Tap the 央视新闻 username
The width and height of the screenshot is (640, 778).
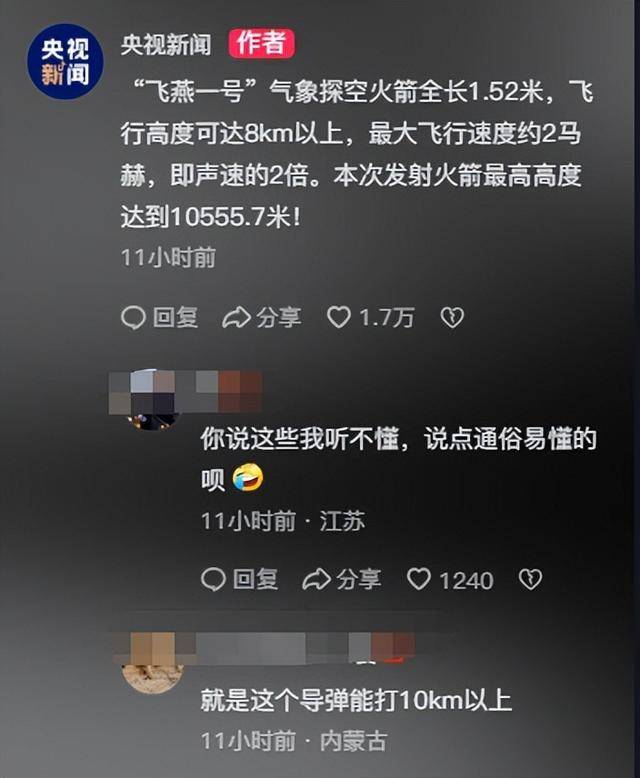[x=166, y=44]
